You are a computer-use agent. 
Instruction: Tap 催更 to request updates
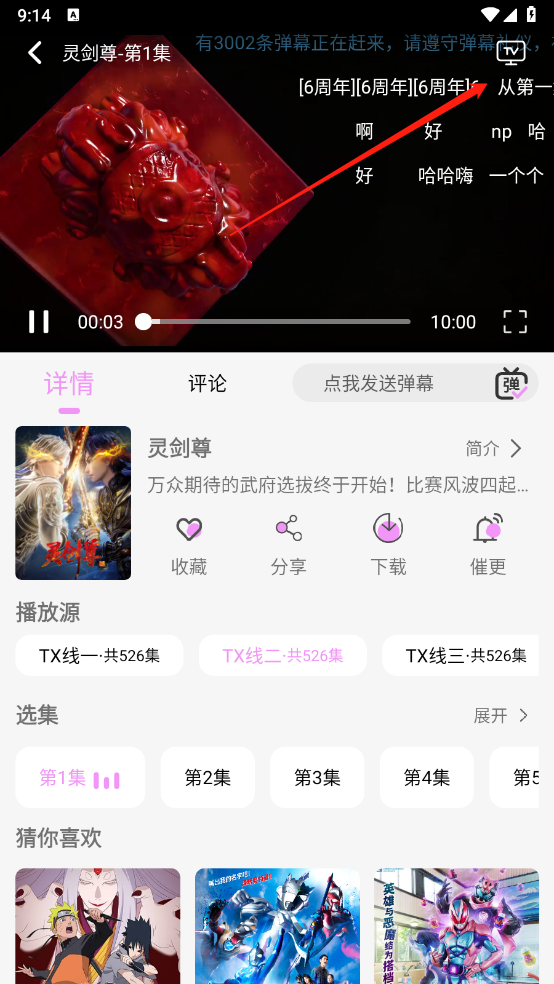coord(488,545)
